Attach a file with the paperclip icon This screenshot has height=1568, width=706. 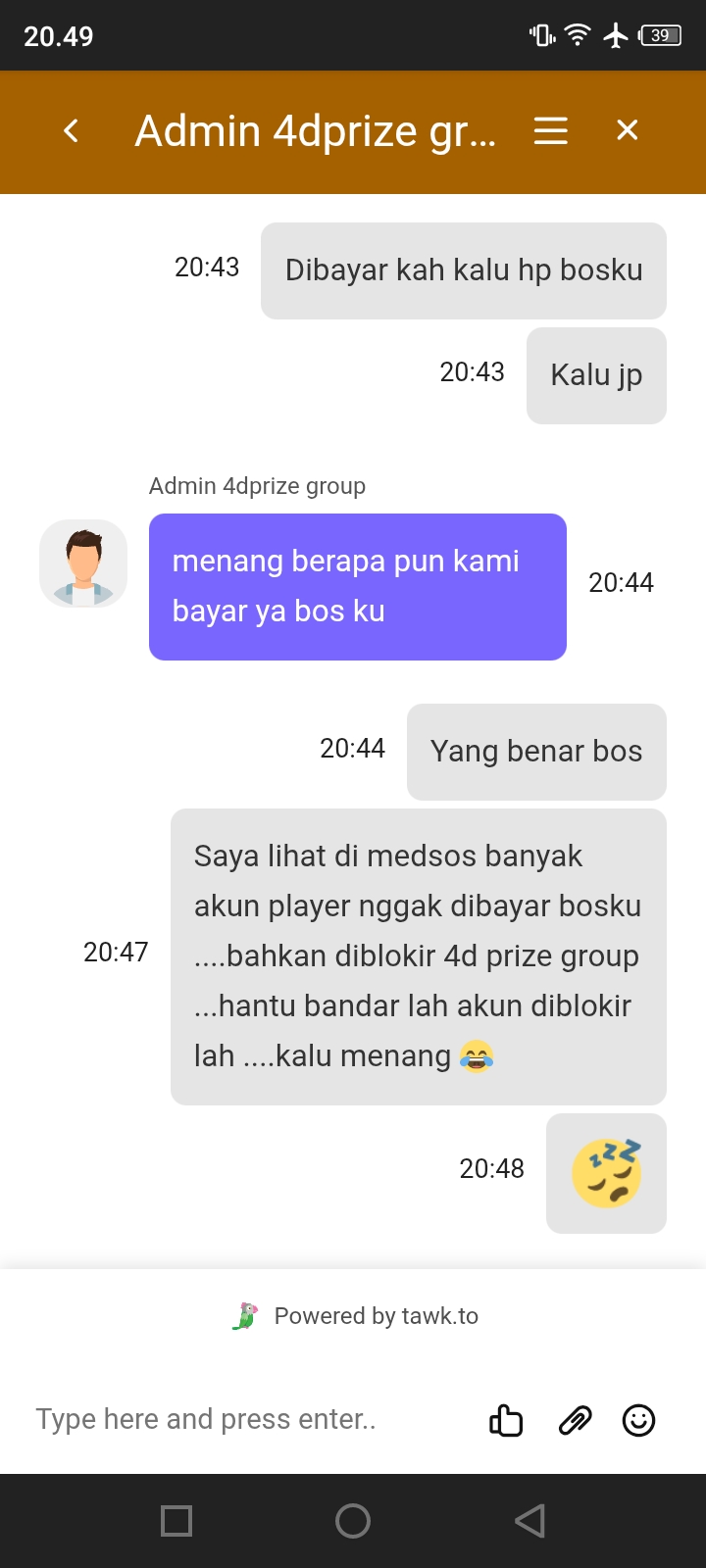[576, 1420]
